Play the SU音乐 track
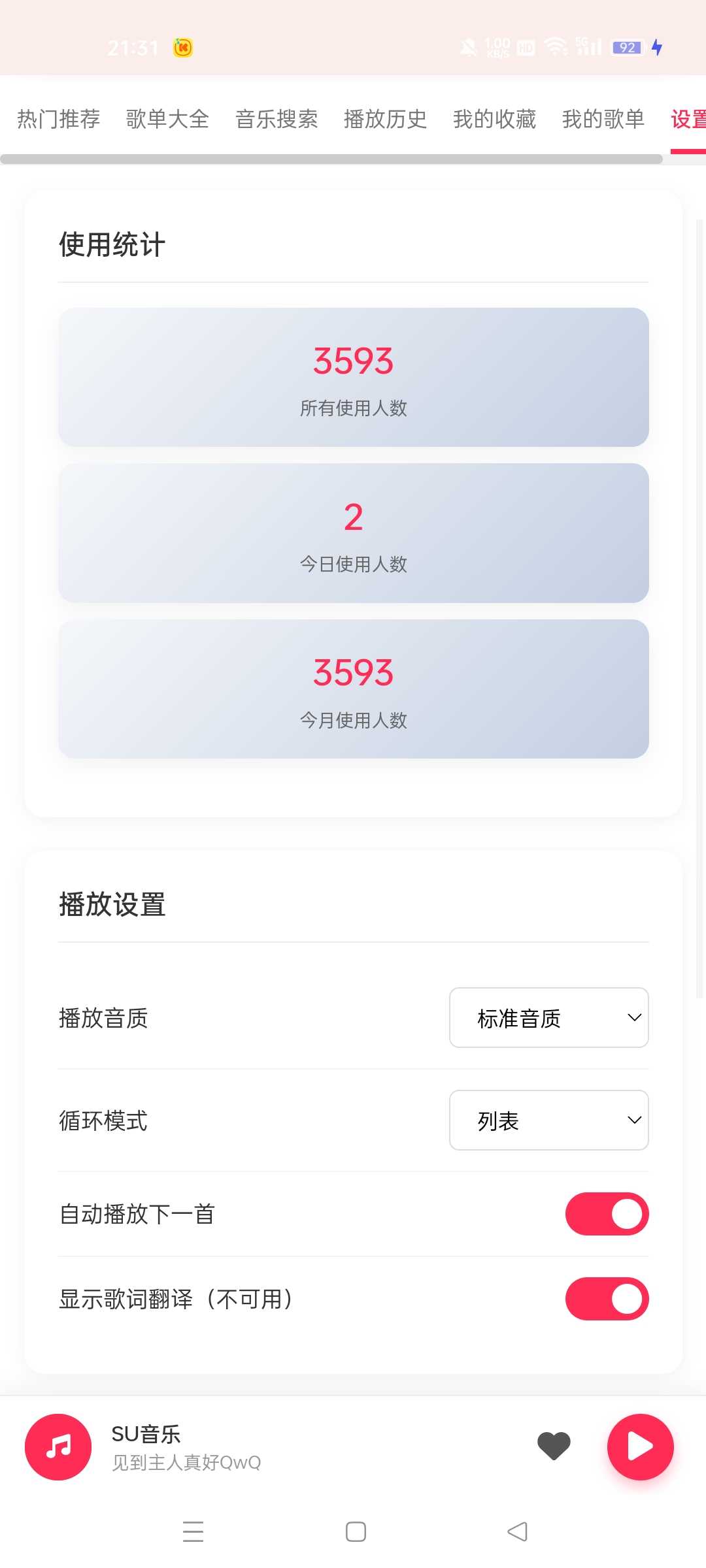The width and height of the screenshot is (706, 1568). click(640, 1446)
